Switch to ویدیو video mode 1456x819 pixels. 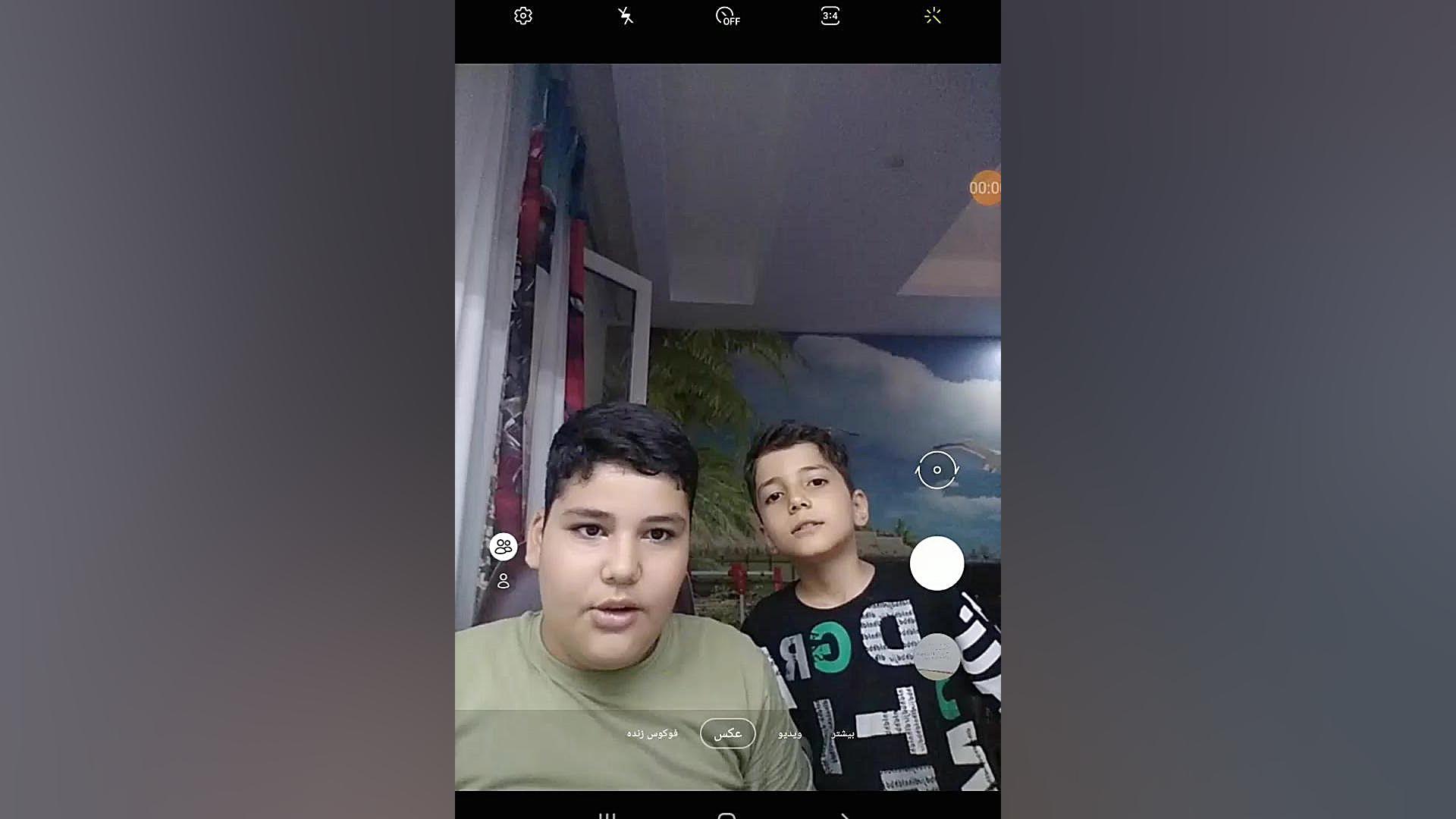(790, 733)
